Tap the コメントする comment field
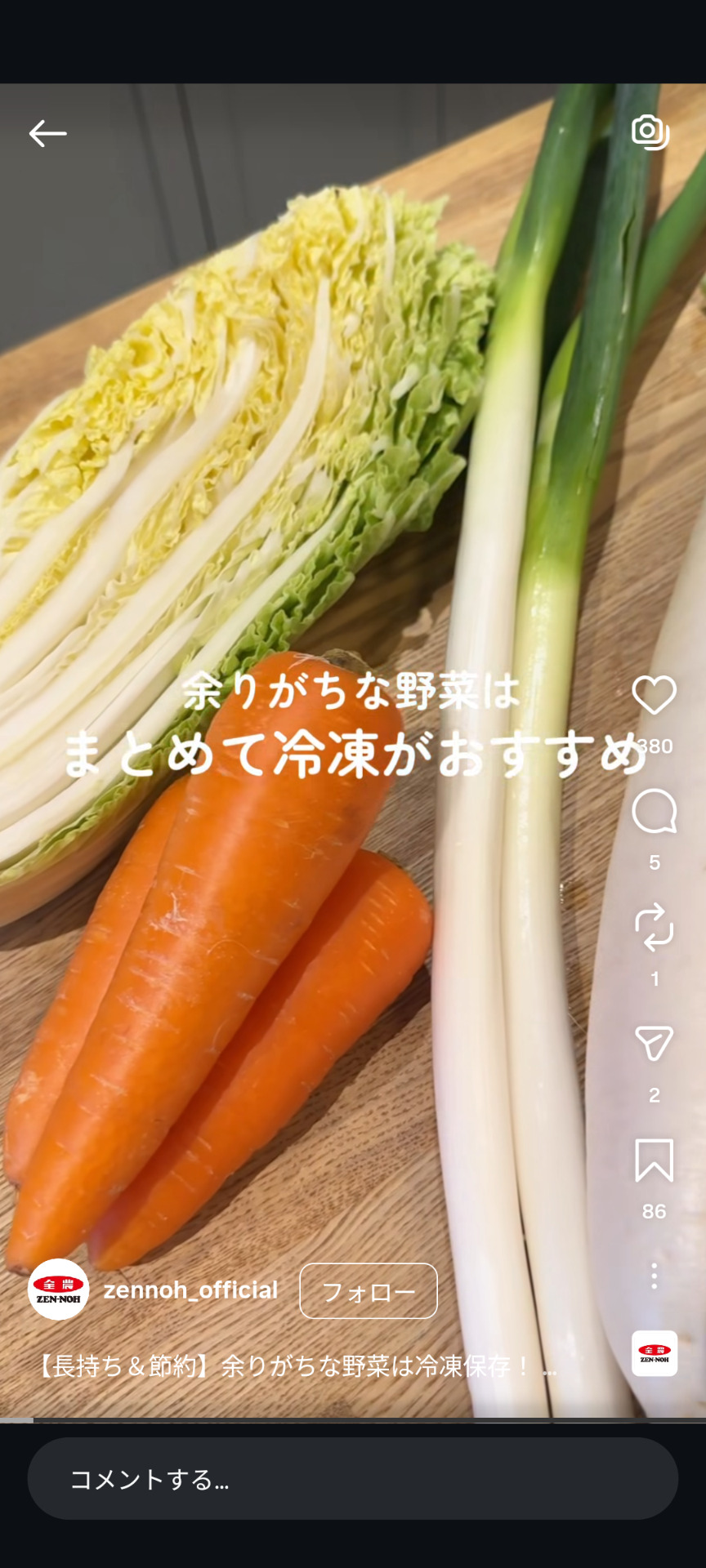The height and width of the screenshot is (1568, 706). click(352, 1479)
